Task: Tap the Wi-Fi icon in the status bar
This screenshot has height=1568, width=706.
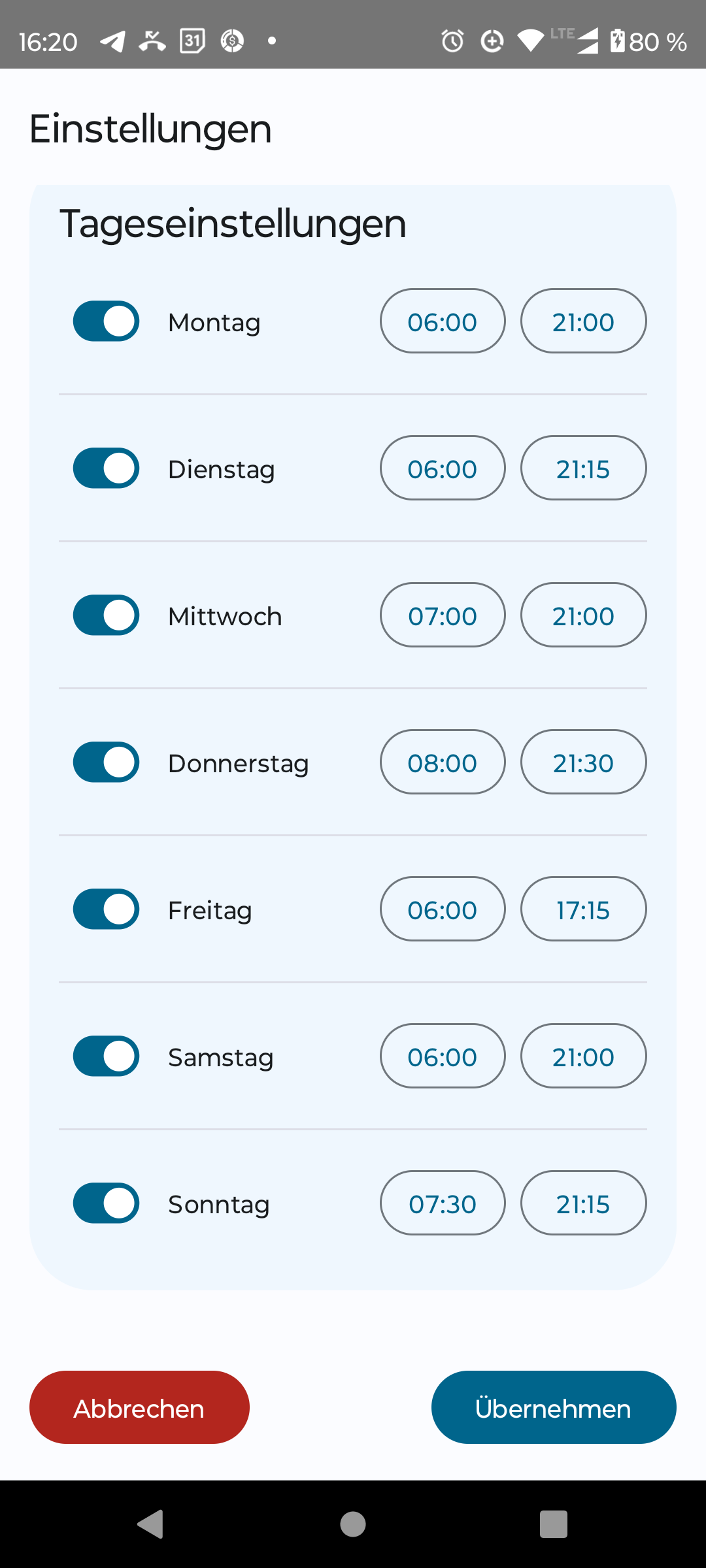Action: coord(530,41)
